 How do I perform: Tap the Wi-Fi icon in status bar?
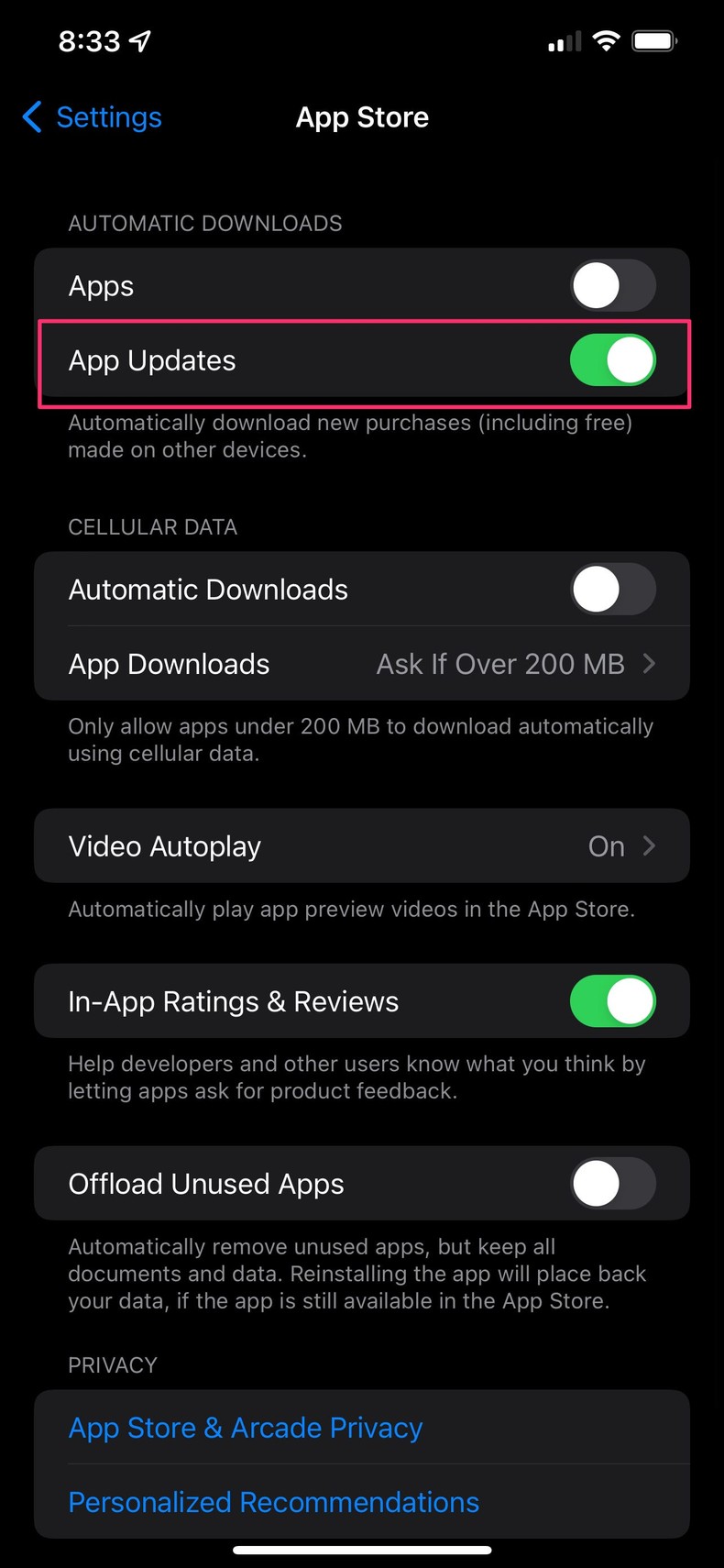pos(606,40)
